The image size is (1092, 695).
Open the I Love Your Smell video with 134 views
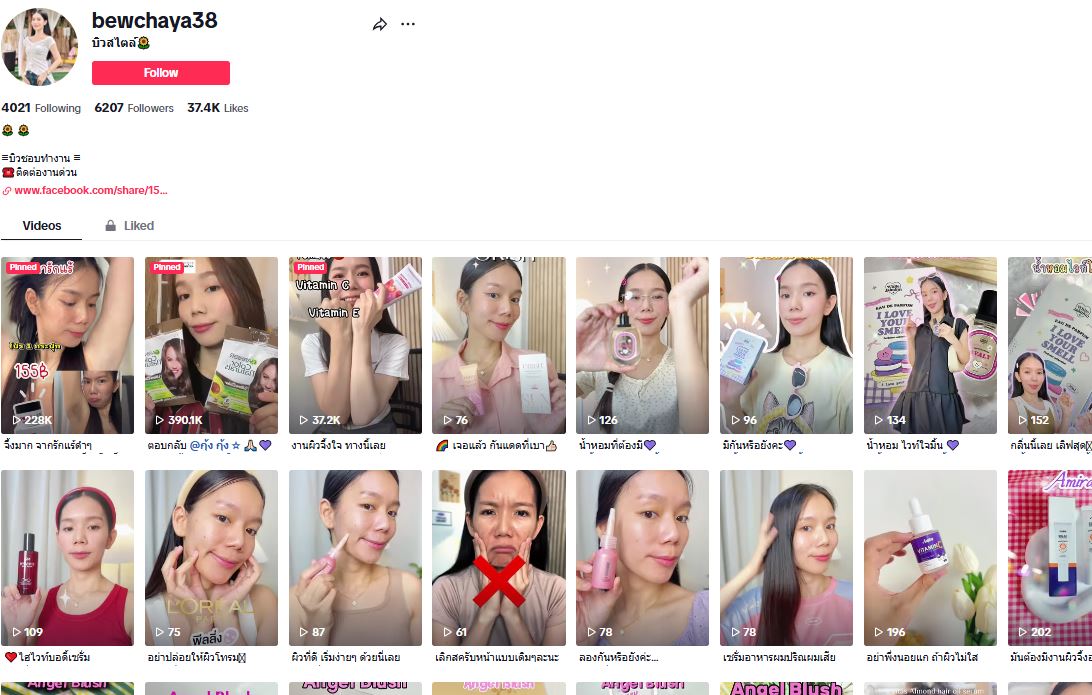[x=931, y=345]
